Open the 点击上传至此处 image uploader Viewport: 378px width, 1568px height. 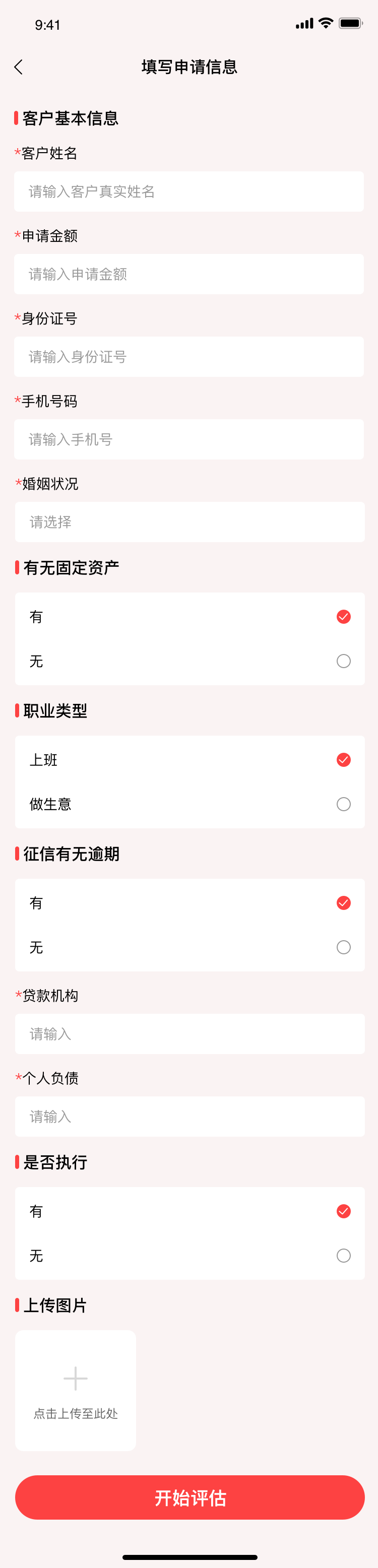(x=76, y=1390)
